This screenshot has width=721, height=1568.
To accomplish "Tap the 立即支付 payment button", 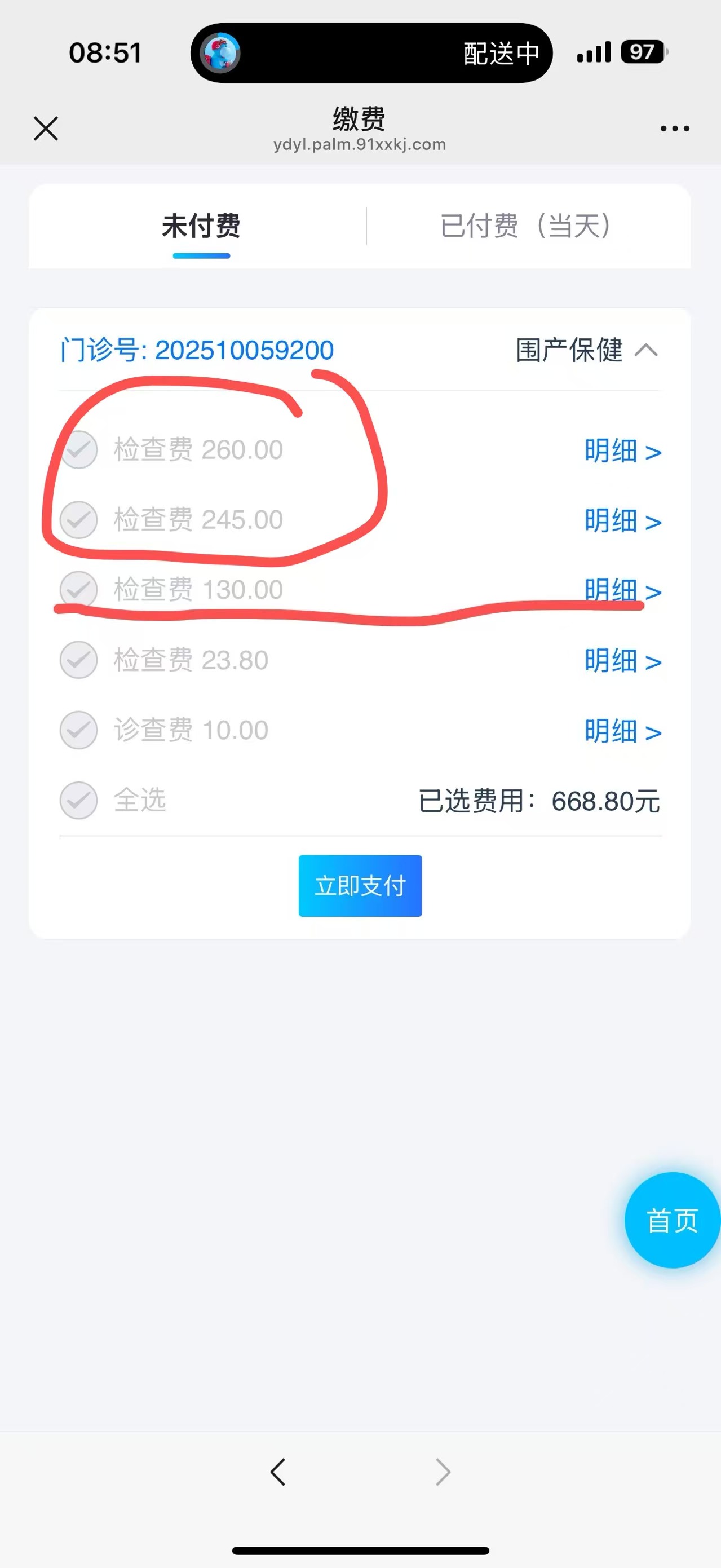I will [x=360, y=886].
